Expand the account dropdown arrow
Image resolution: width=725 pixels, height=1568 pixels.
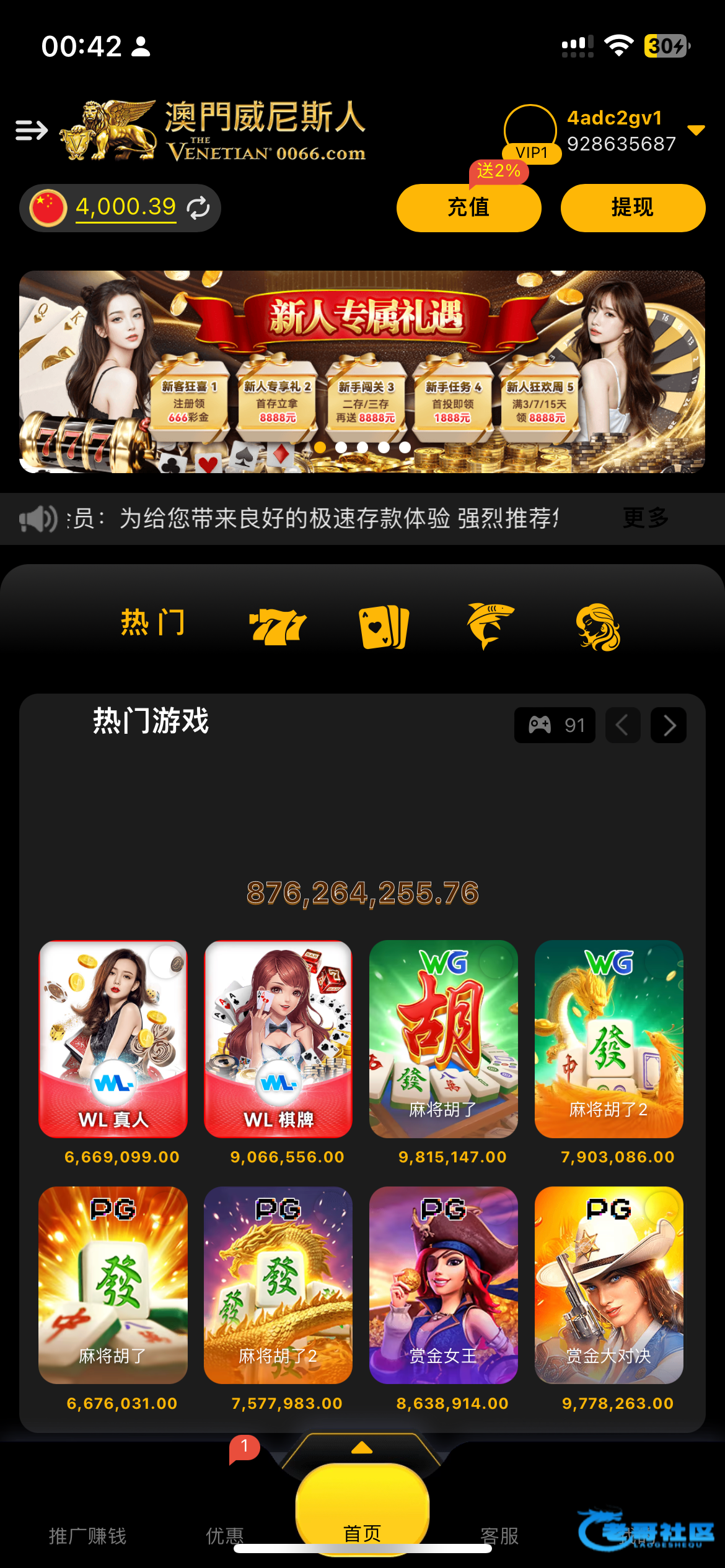pos(696,130)
